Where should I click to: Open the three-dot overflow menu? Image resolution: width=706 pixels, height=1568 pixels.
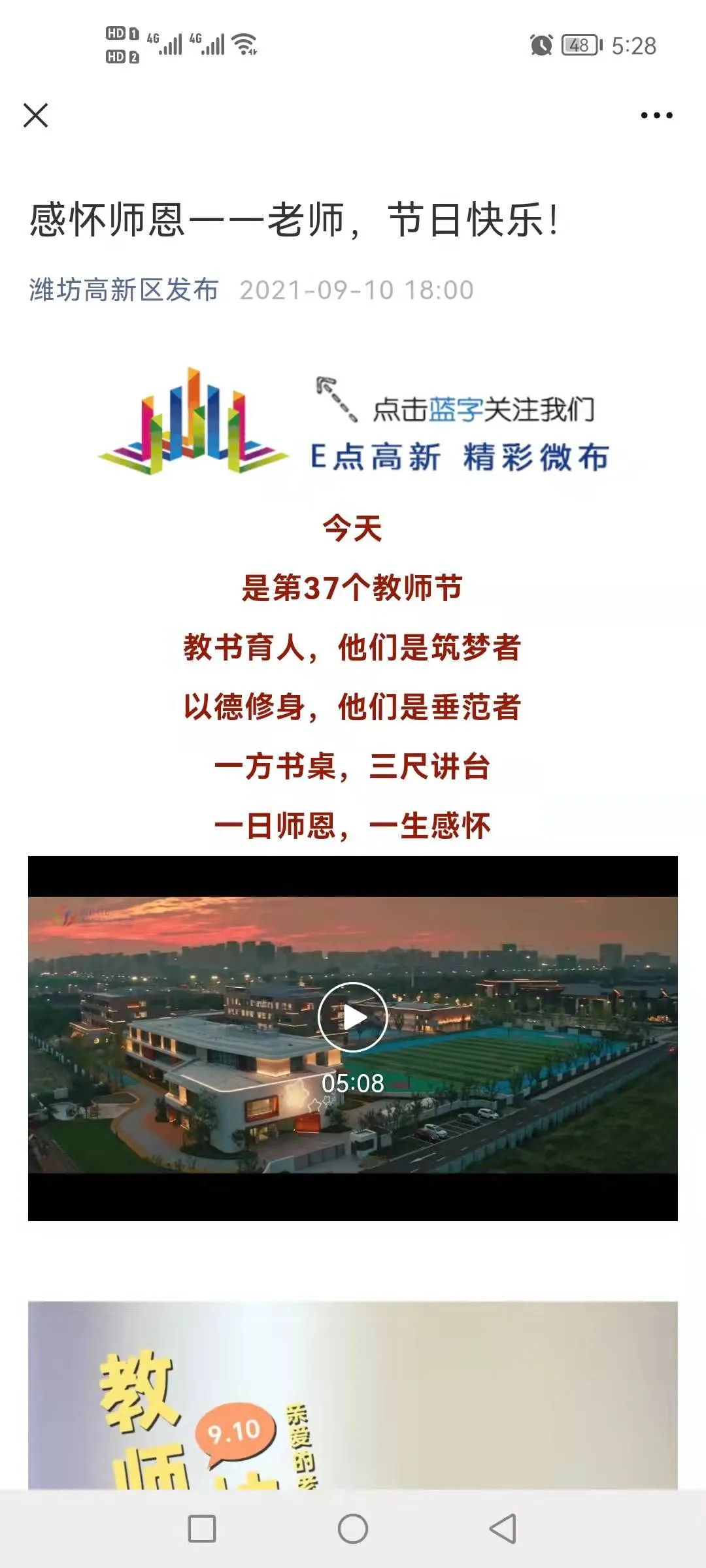pyautogui.click(x=656, y=116)
